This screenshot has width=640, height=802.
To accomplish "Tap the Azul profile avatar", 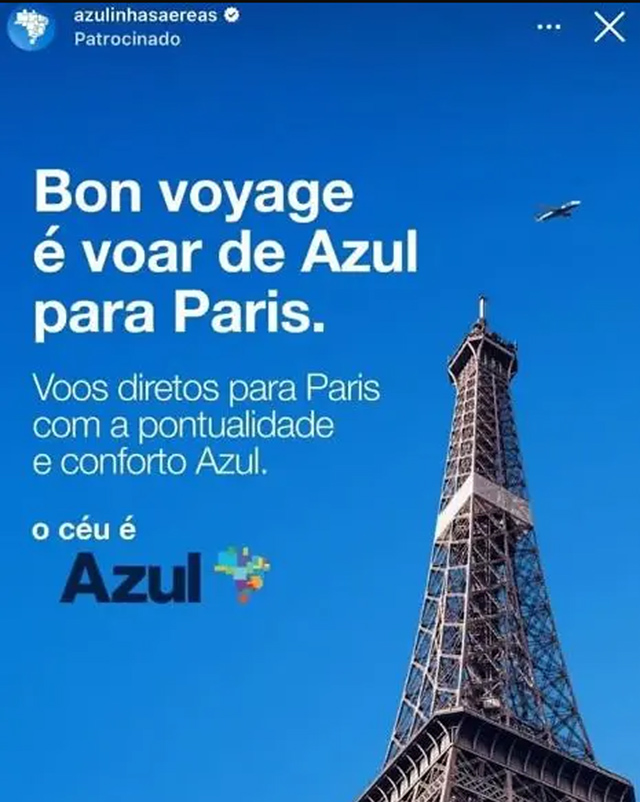I will (x=33, y=27).
